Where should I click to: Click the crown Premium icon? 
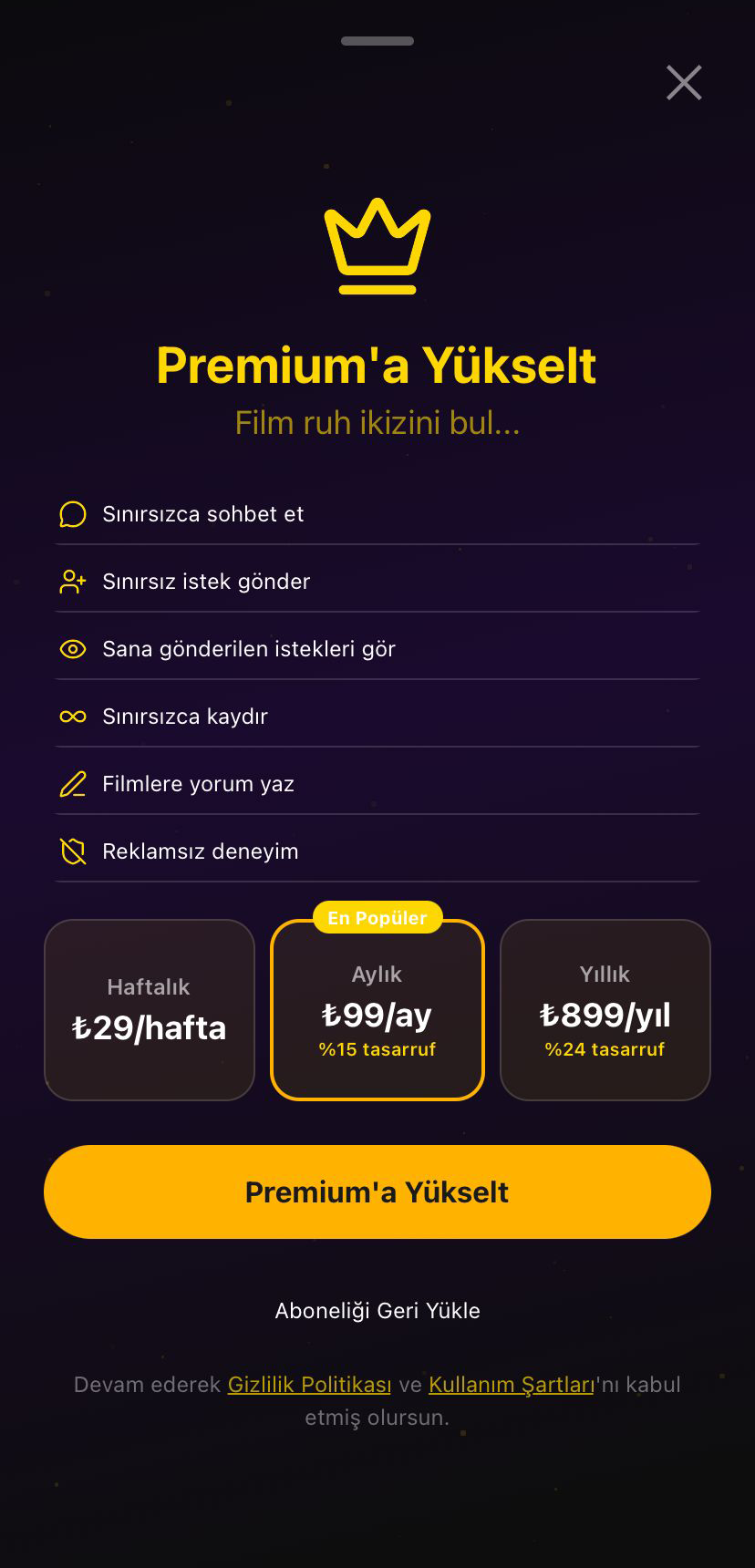pos(377,244)
